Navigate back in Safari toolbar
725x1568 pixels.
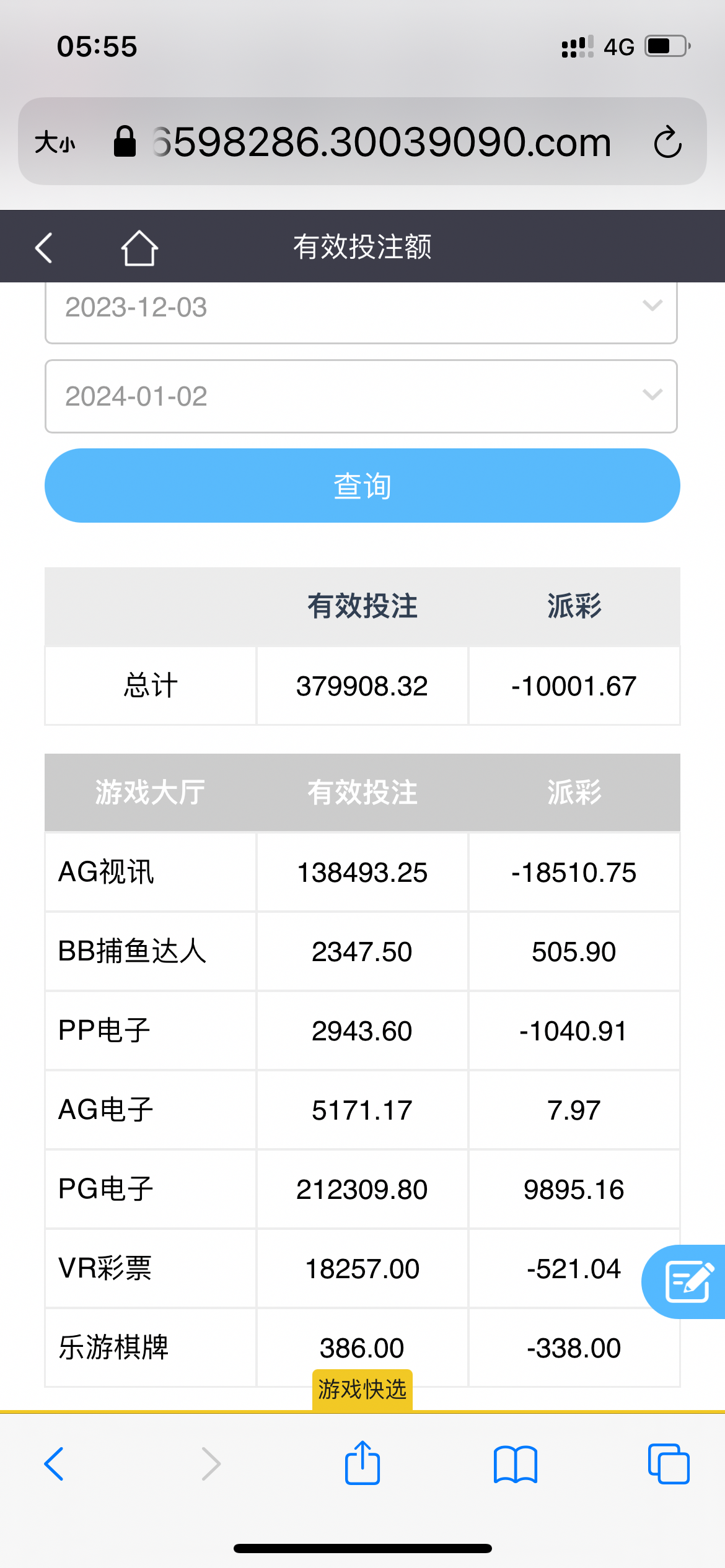pyautogui.click(x=55, y=1464)
